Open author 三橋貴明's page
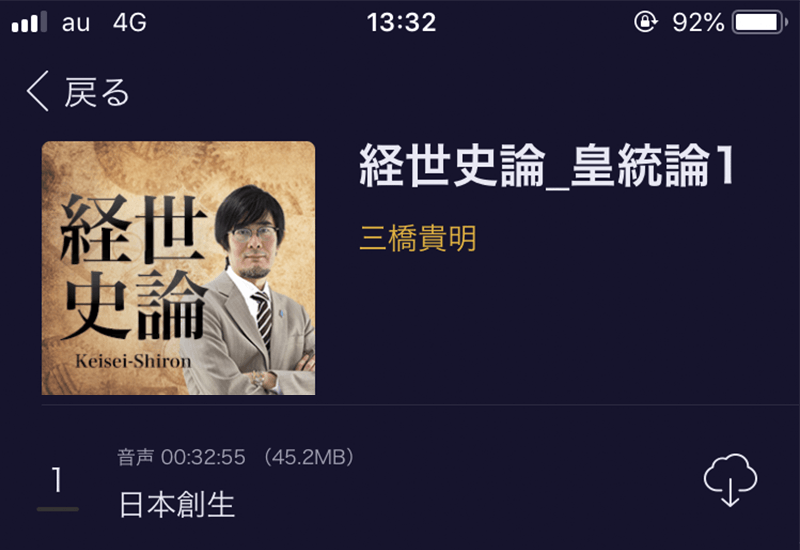 pos(417,239)
